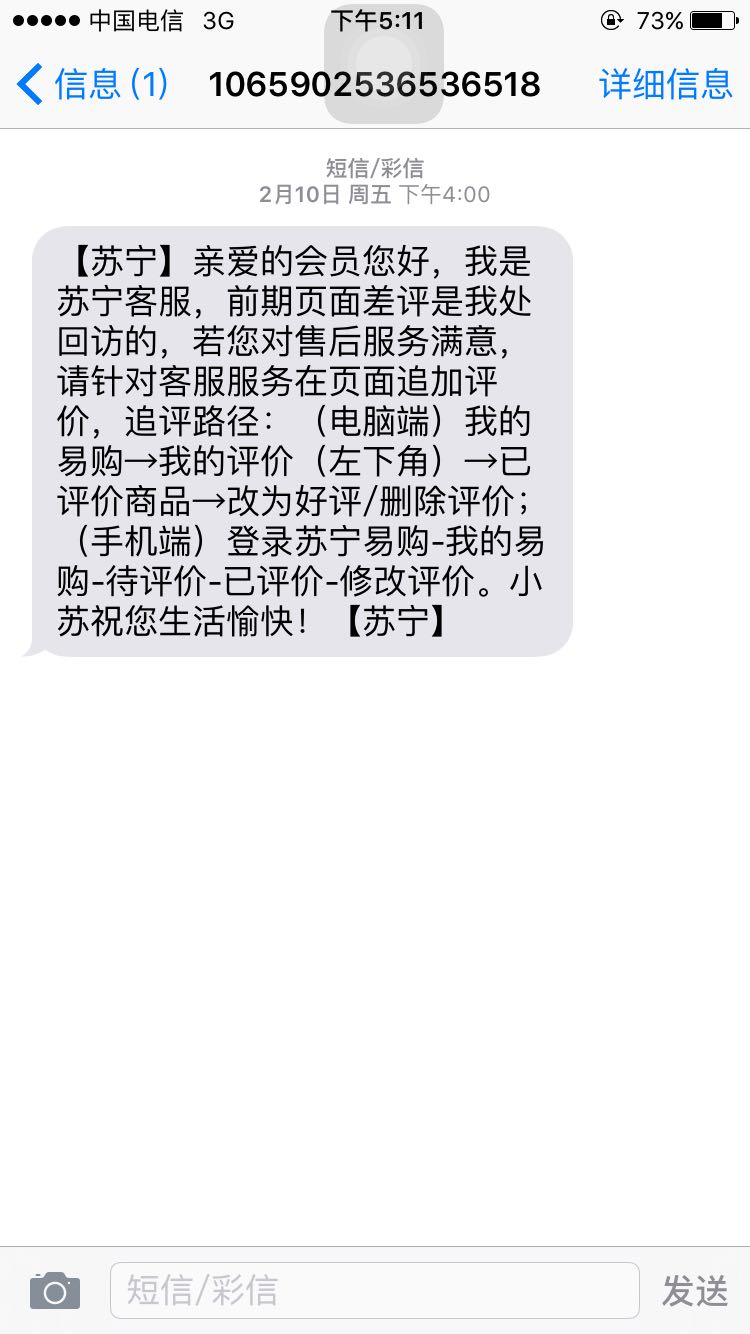Viewport: 750px width, 1334px height.
Task: Tap the camera icon to attach a photo
Action: click(55, 1290)
